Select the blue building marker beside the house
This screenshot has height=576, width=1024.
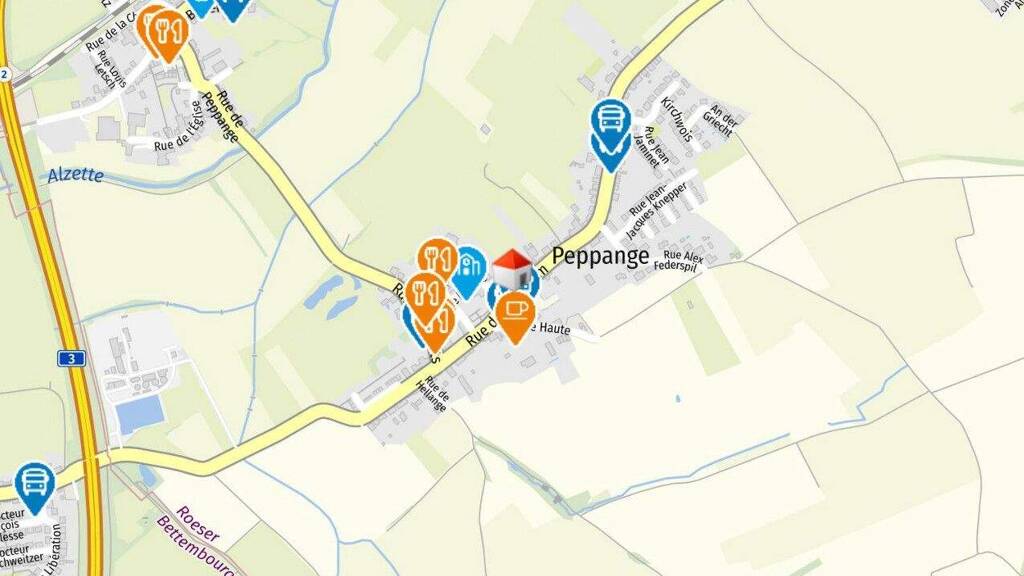point(470,269)
